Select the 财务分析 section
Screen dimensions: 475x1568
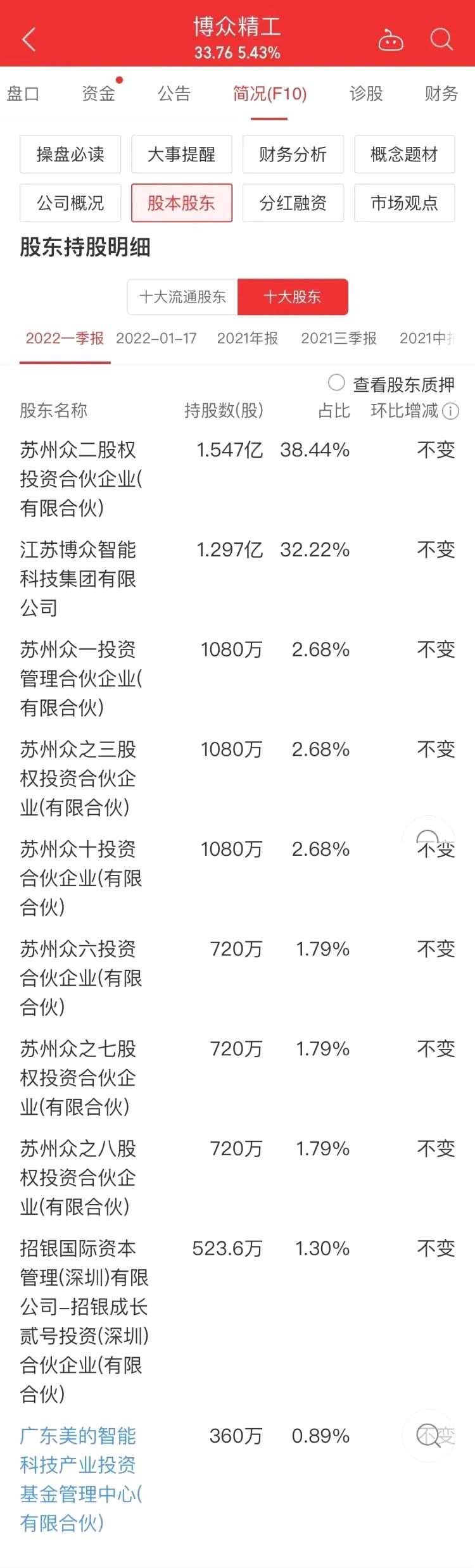pos(293,154)
